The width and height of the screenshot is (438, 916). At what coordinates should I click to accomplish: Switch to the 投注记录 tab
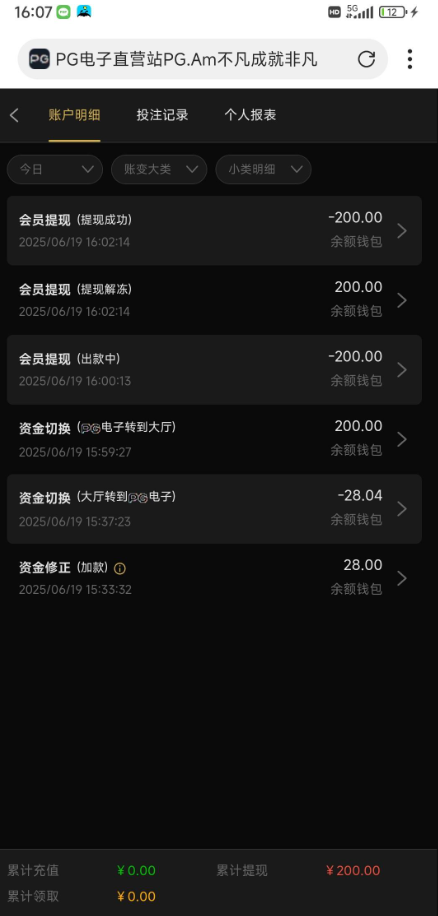(x=162, y=115)
